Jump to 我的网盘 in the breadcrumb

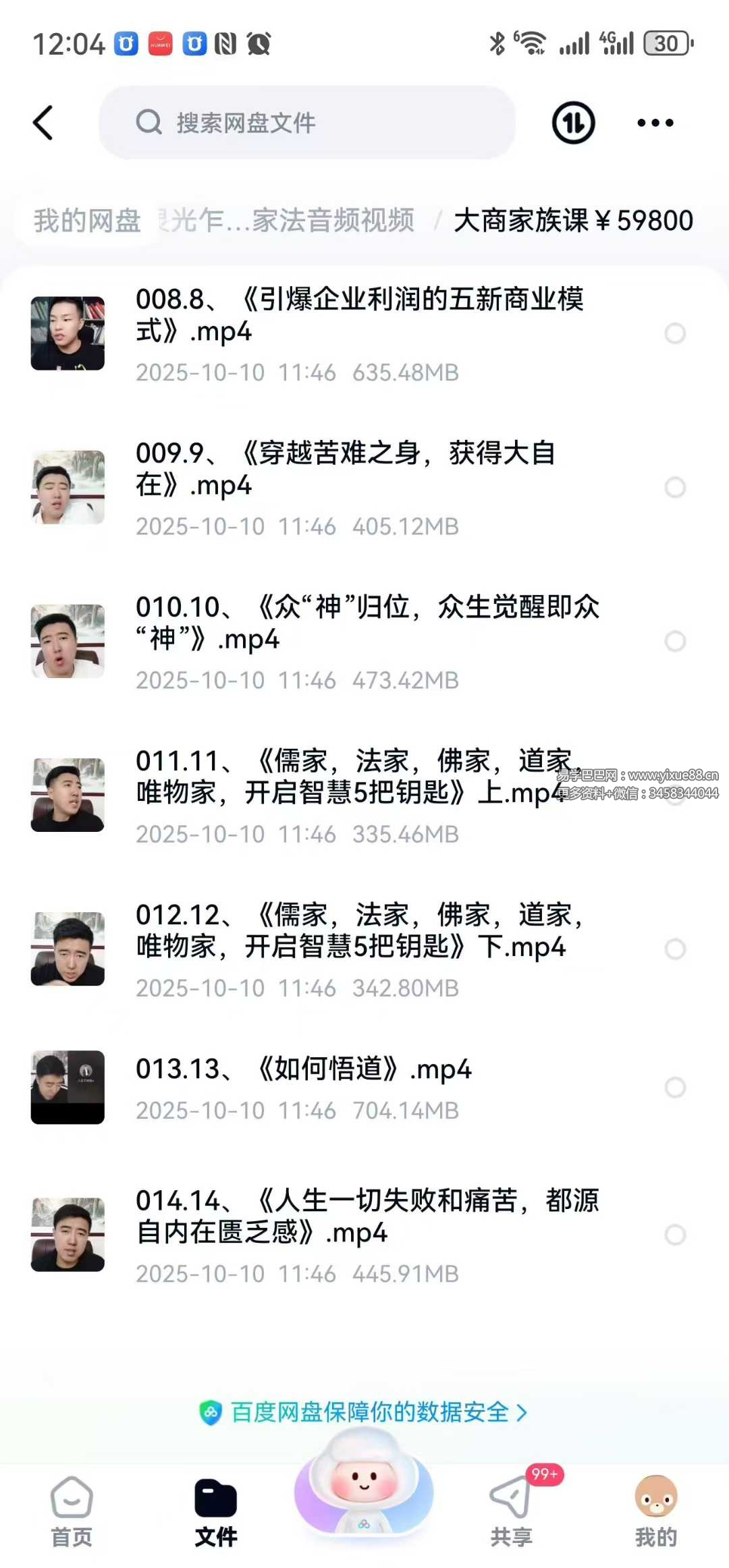tap(88, 221)
